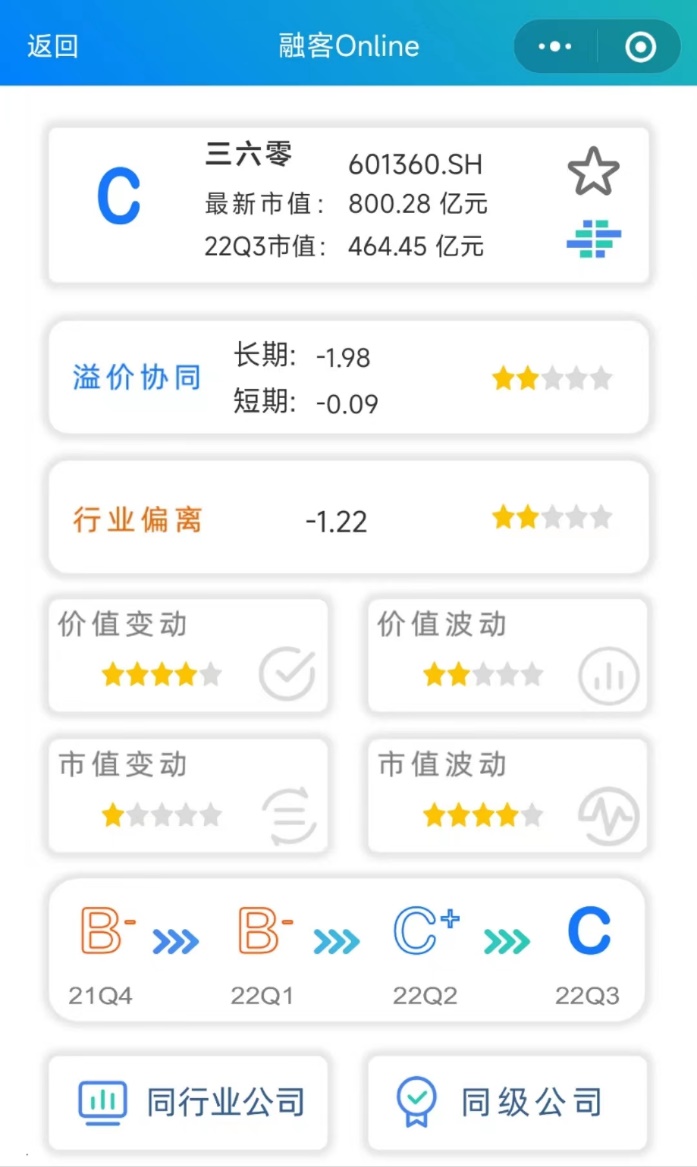Tap the colored bars icon under the star
The width and height of the screenshot is (697, 1167).
point(593,239)
